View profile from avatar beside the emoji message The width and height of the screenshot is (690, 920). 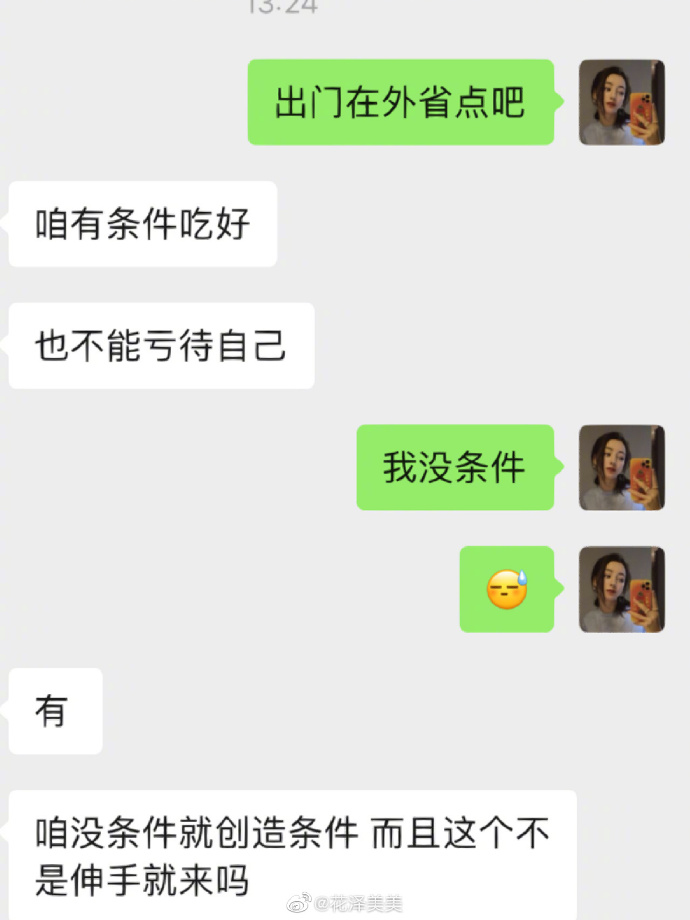pos(621,589)
